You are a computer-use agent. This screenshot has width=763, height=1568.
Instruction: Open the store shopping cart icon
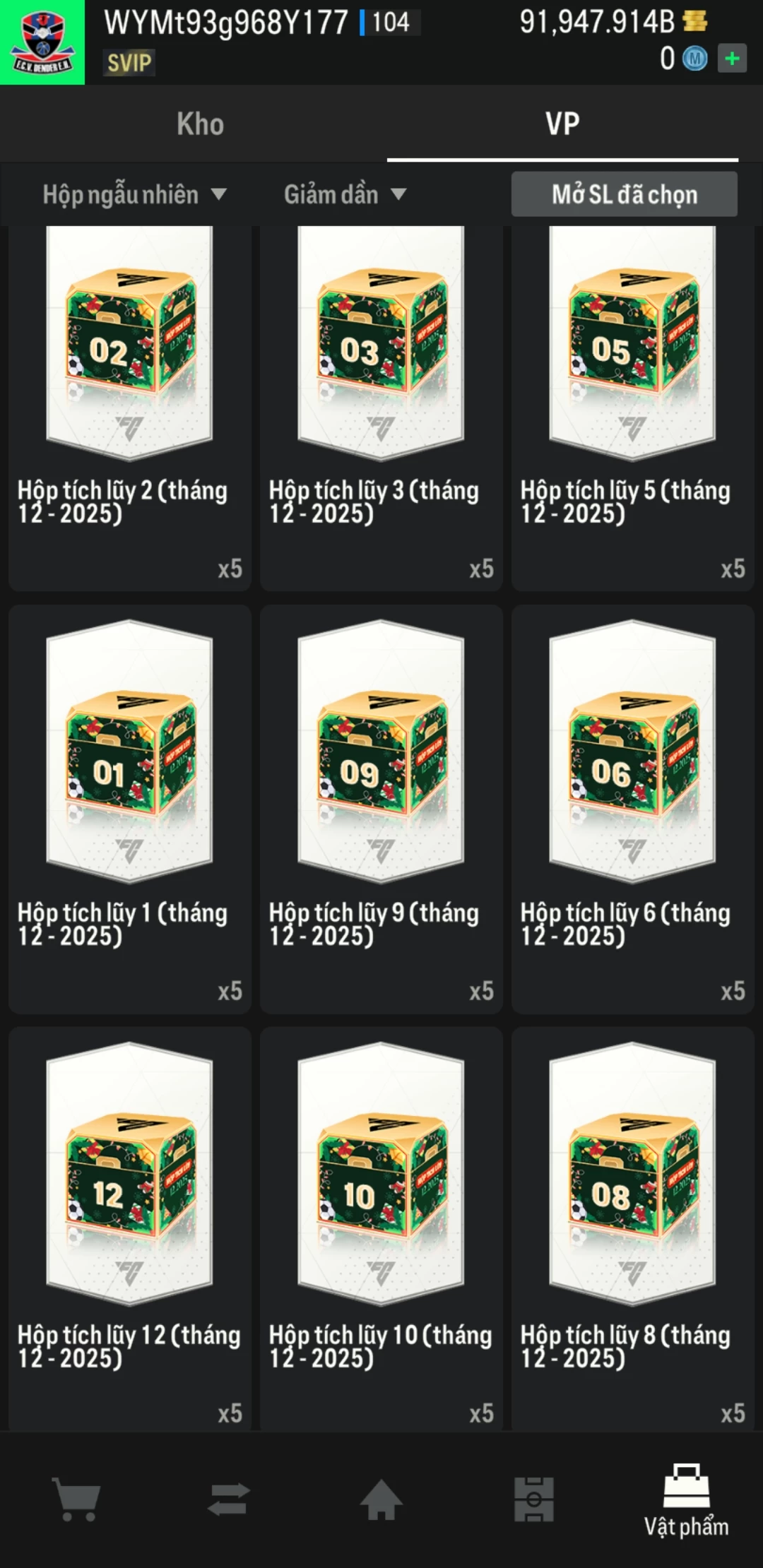pos(76,1499)
